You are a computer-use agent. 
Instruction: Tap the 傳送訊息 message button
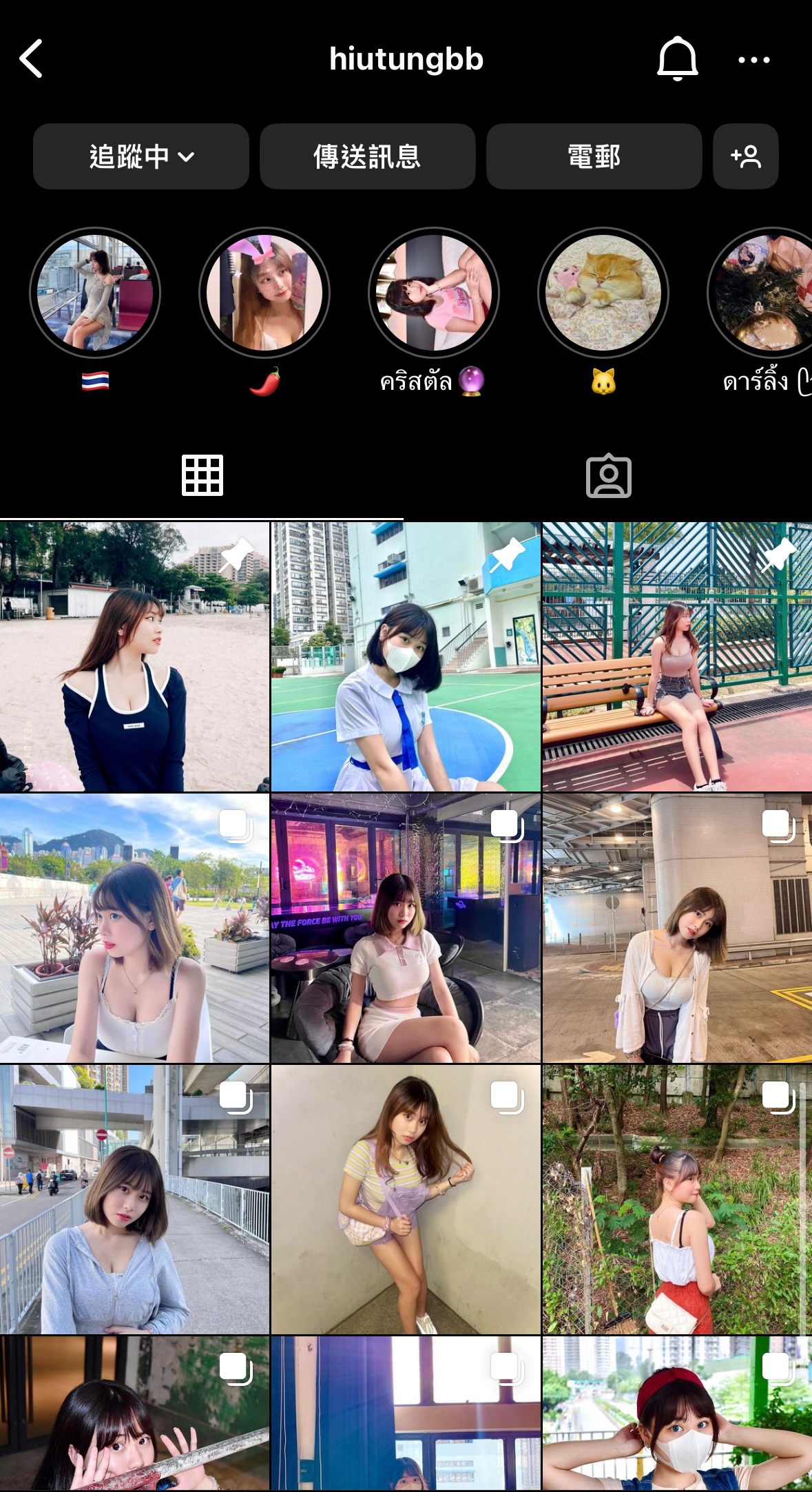368,156
